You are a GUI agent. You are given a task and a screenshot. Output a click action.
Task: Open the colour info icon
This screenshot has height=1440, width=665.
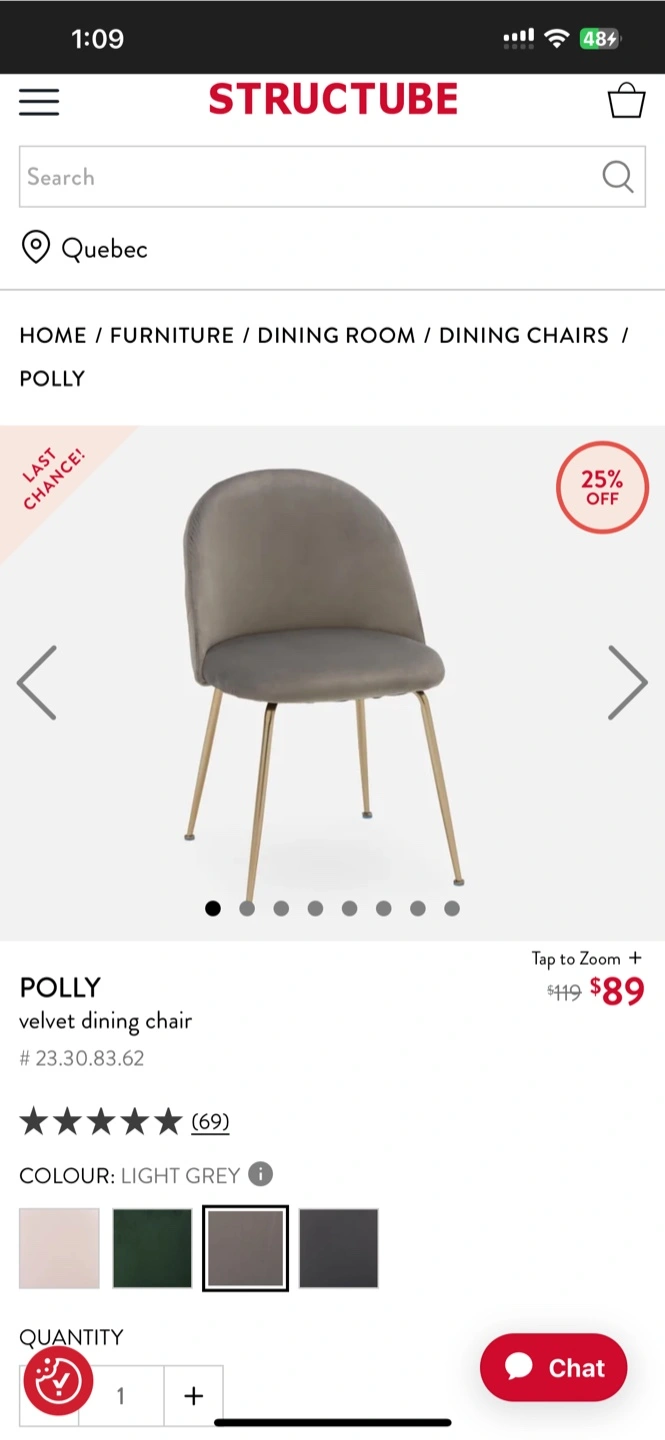[260, 1174]
